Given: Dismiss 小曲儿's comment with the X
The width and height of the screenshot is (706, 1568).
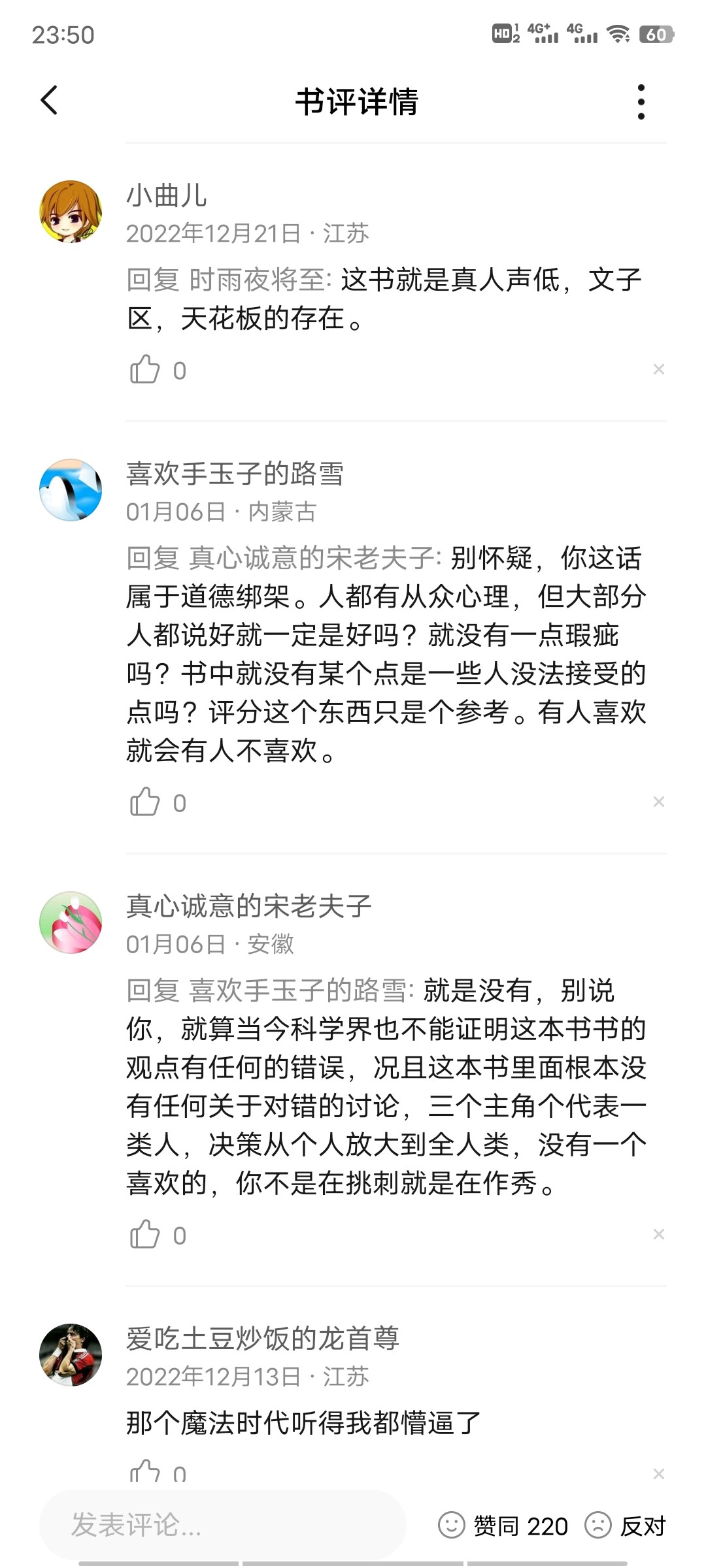Looking at the screenshot, I should point(658,369).
